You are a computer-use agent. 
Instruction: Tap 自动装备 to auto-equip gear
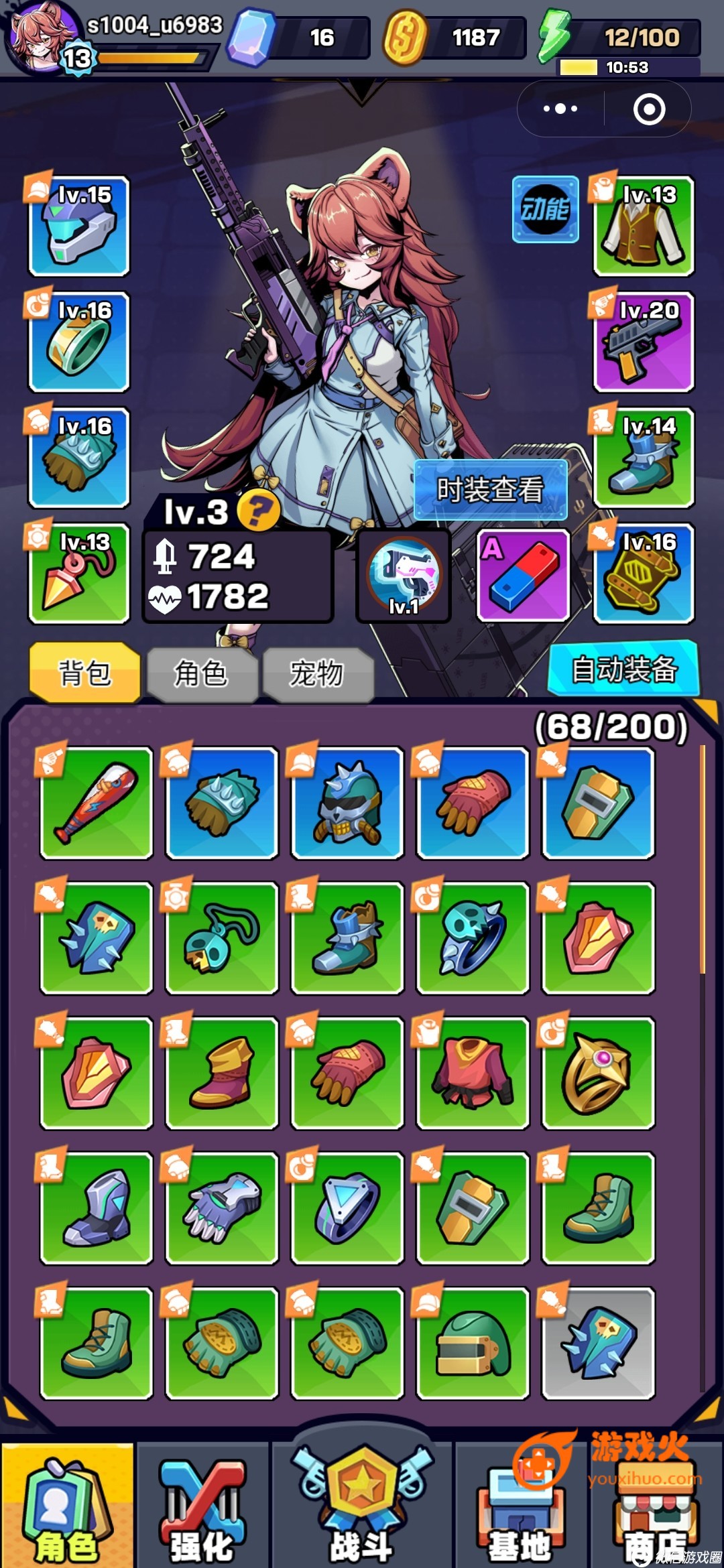[x=624, y=669]
